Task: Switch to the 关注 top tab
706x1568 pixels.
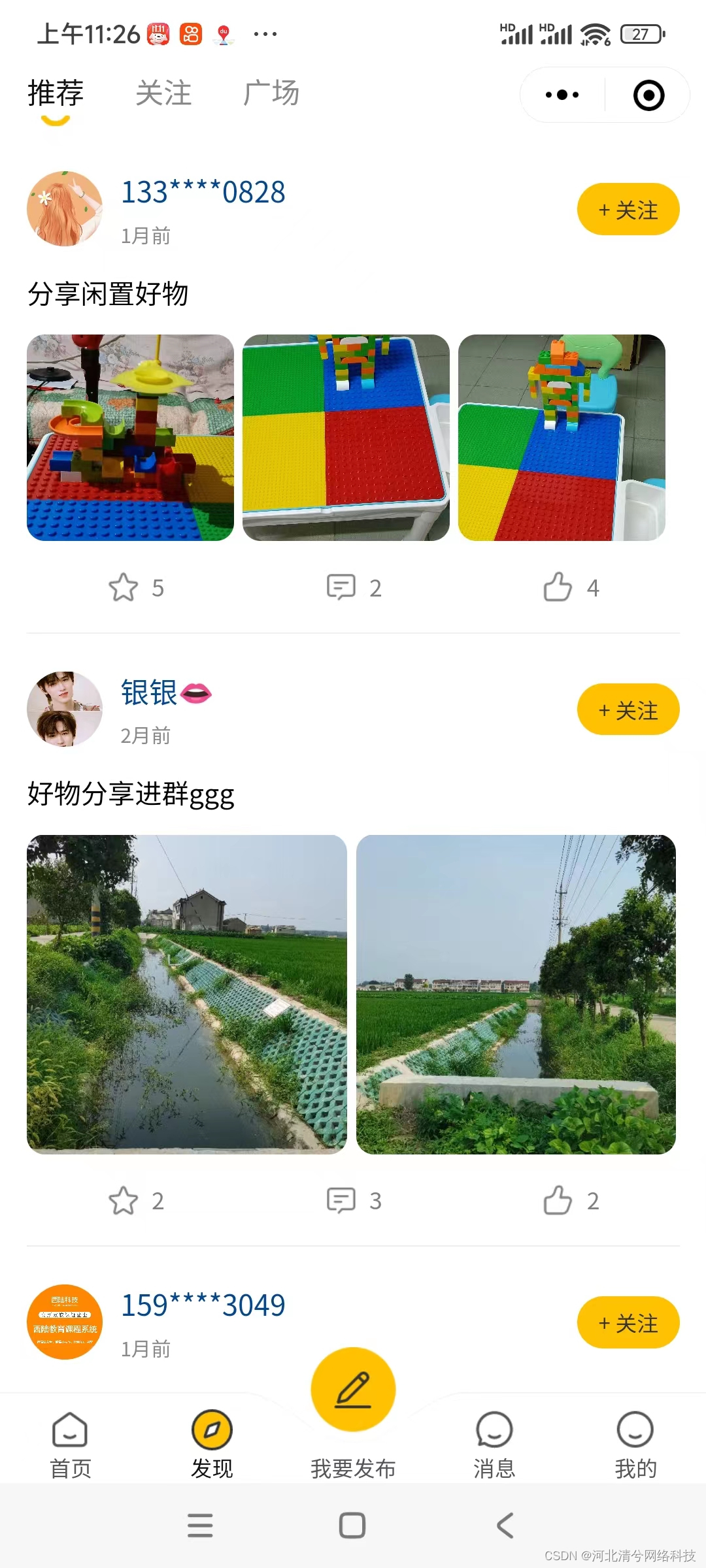Action: tap(163, 93)
